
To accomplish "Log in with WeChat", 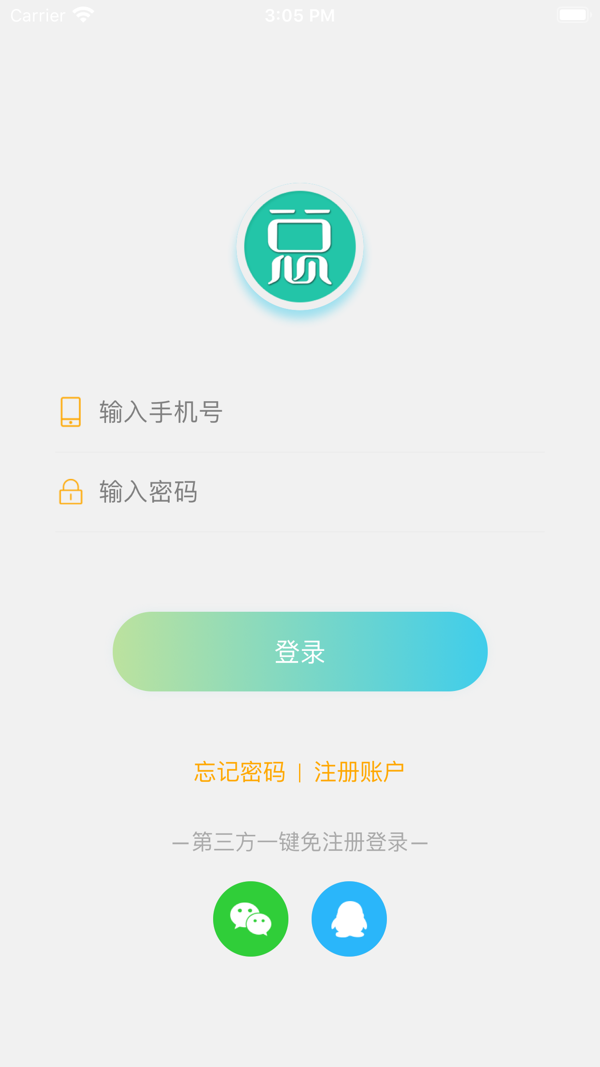I will point(251,919).
